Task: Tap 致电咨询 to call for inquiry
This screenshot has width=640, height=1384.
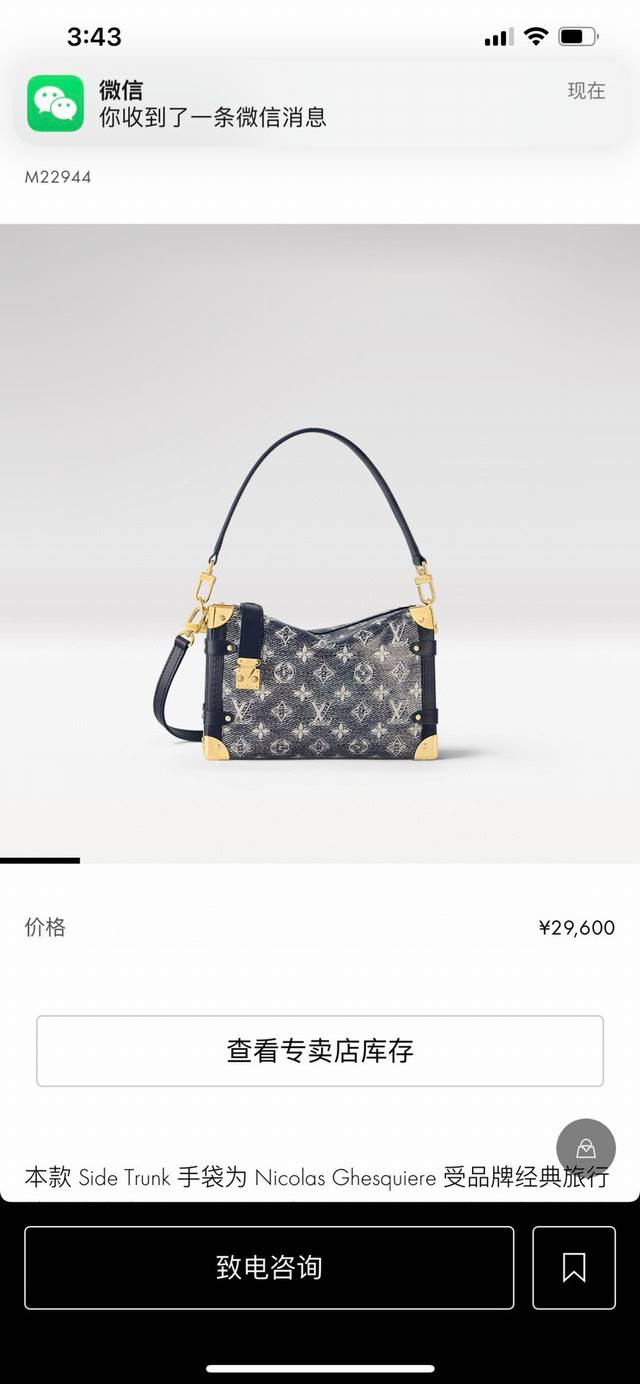Action: click(269, 1268)
